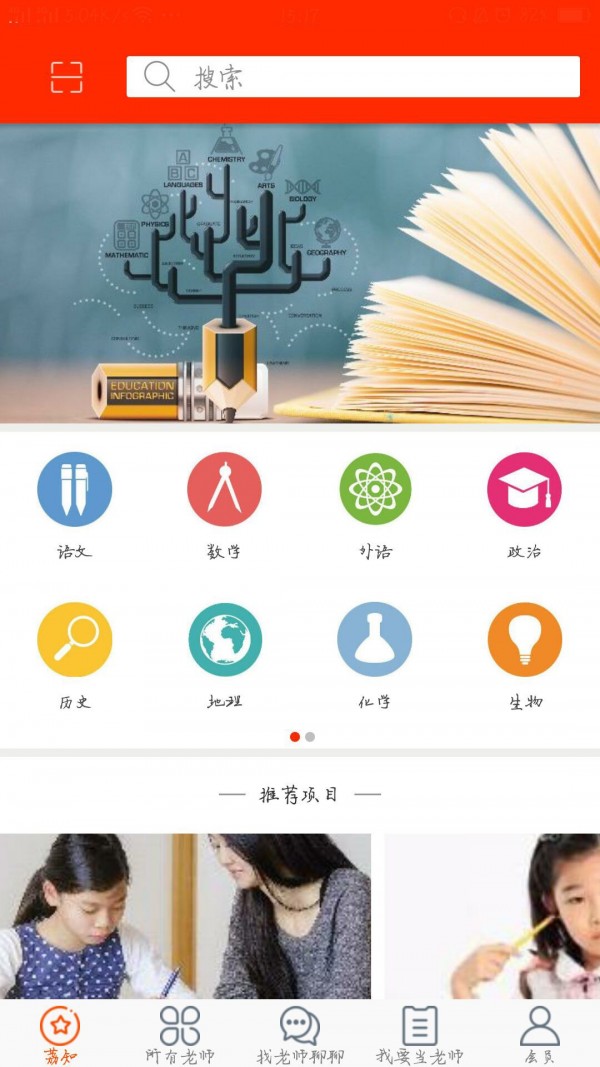The height and width of the screenshot is (1067, 600).
Task: Open the 政治 subject category
Action: [x=524, y=503]
